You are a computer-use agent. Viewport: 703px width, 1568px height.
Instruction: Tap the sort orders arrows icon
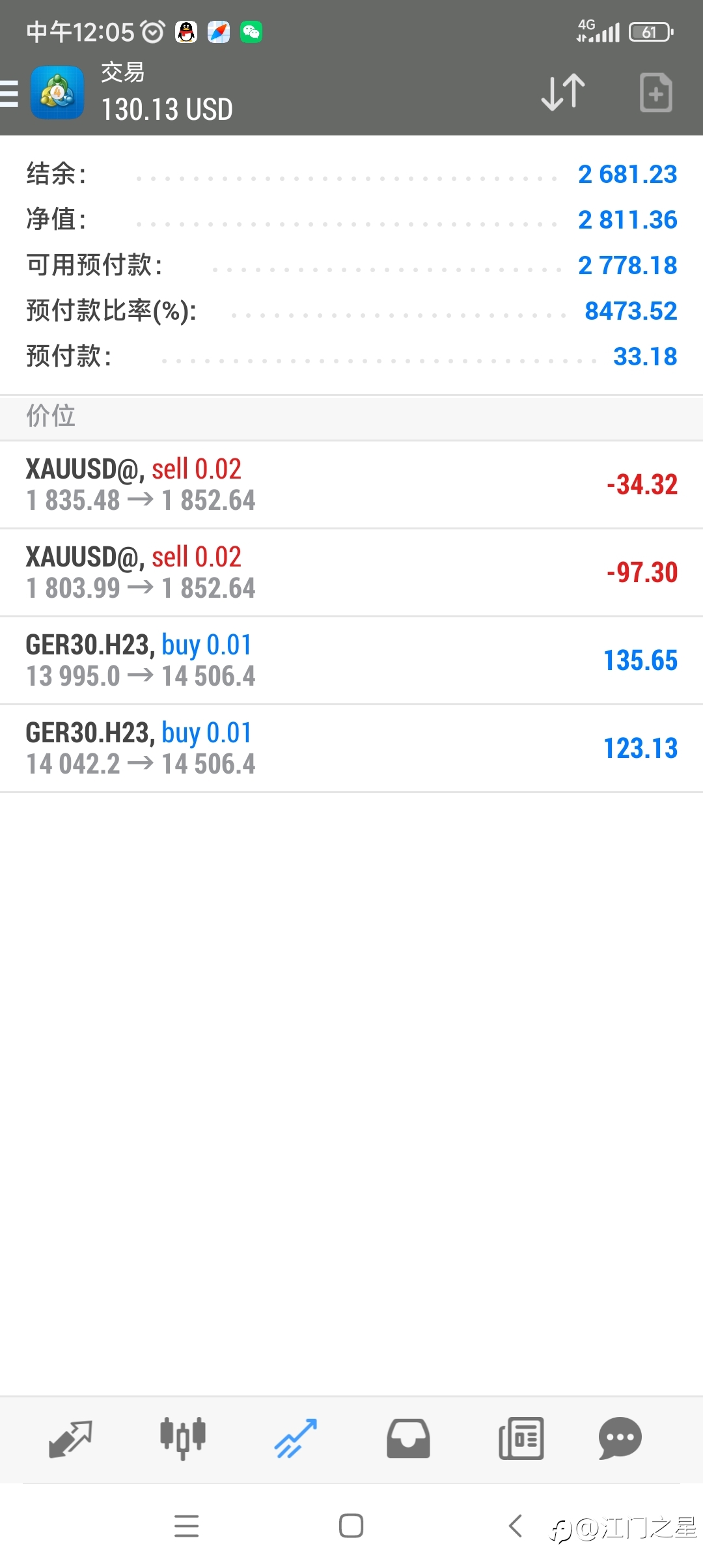[563, 92]
